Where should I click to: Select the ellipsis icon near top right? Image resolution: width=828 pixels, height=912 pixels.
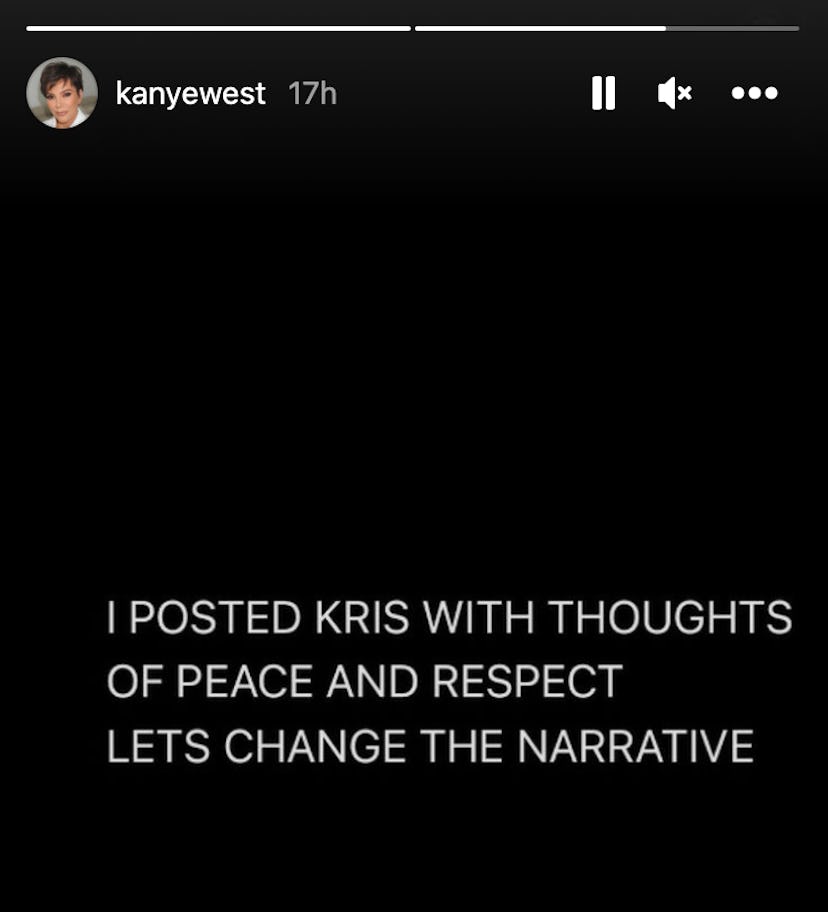click(755, 93)
